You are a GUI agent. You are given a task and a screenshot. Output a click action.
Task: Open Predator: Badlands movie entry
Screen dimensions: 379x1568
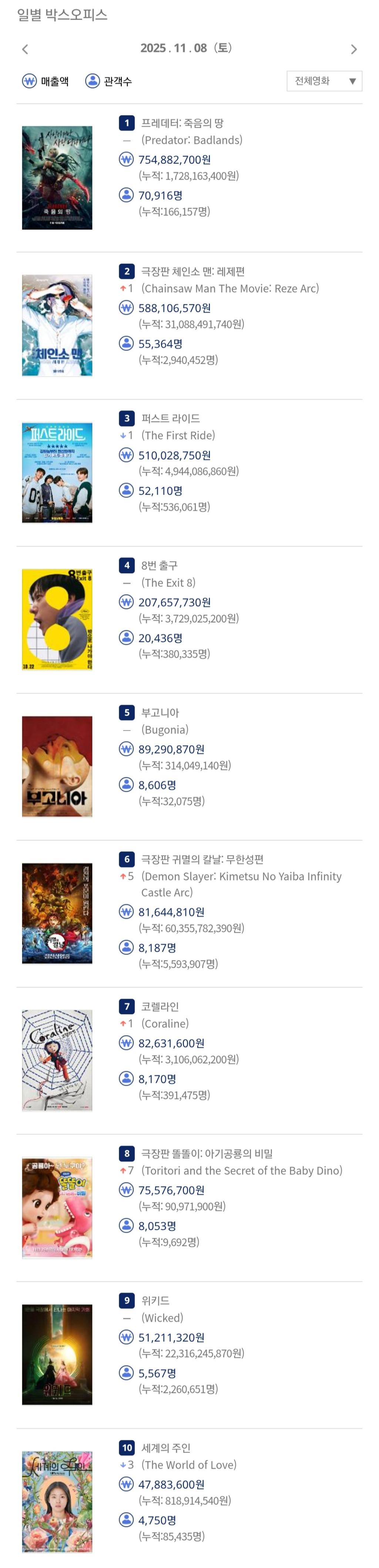pos(182,123)
